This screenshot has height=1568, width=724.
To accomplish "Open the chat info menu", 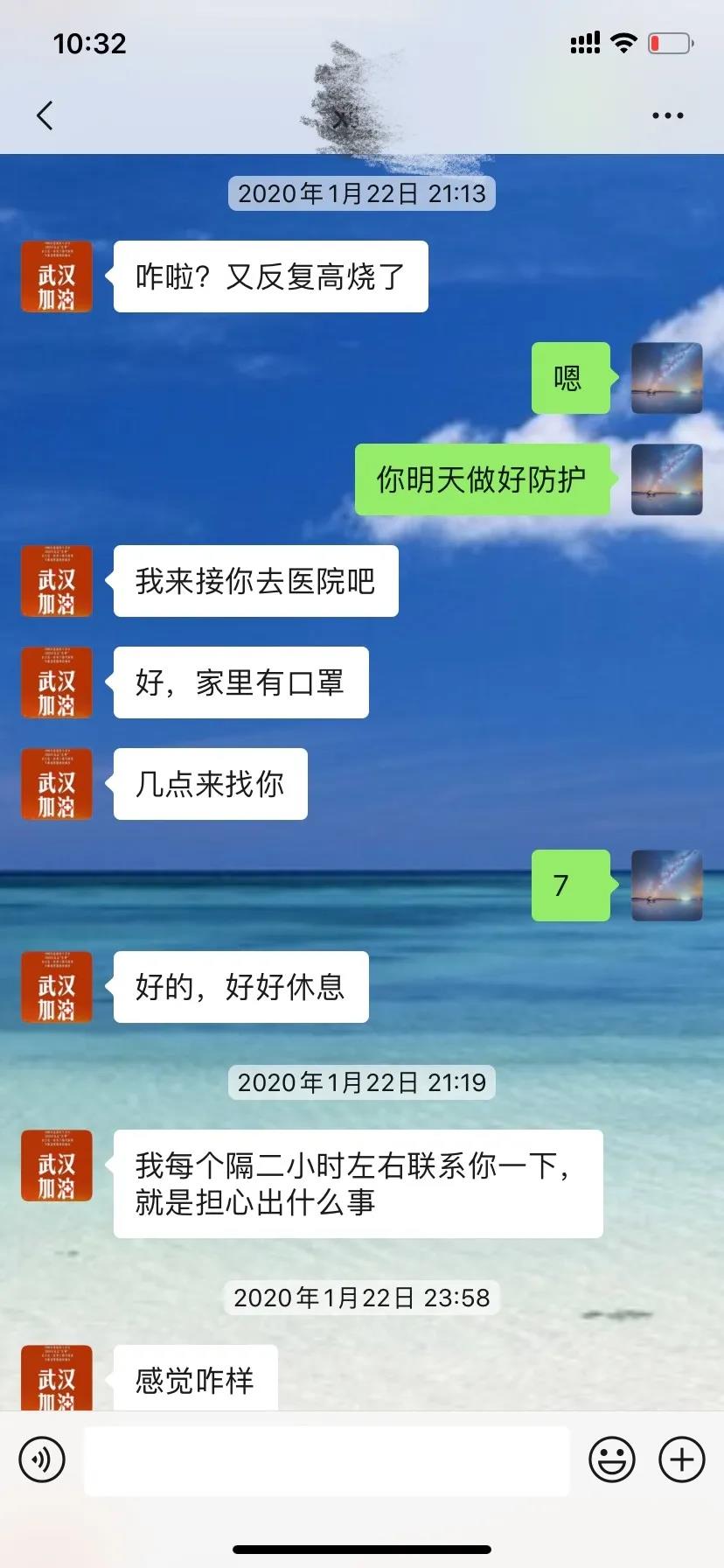I will pyautogui.click(x=667, y=115).
